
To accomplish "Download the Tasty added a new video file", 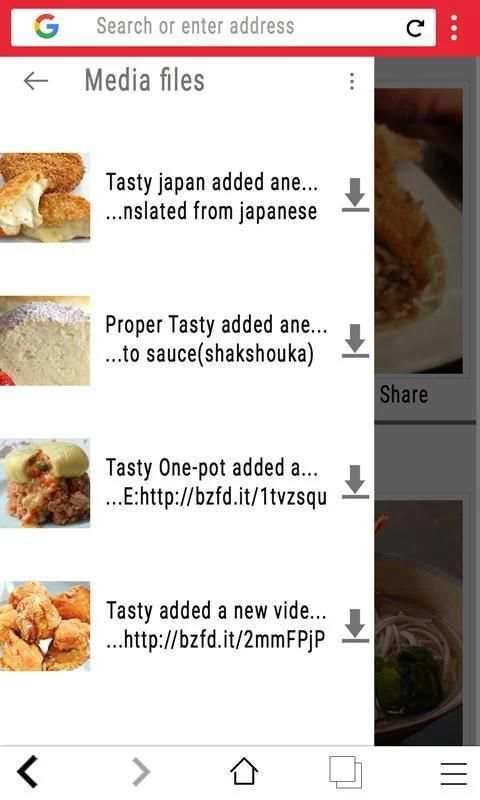I will (355, 626).
